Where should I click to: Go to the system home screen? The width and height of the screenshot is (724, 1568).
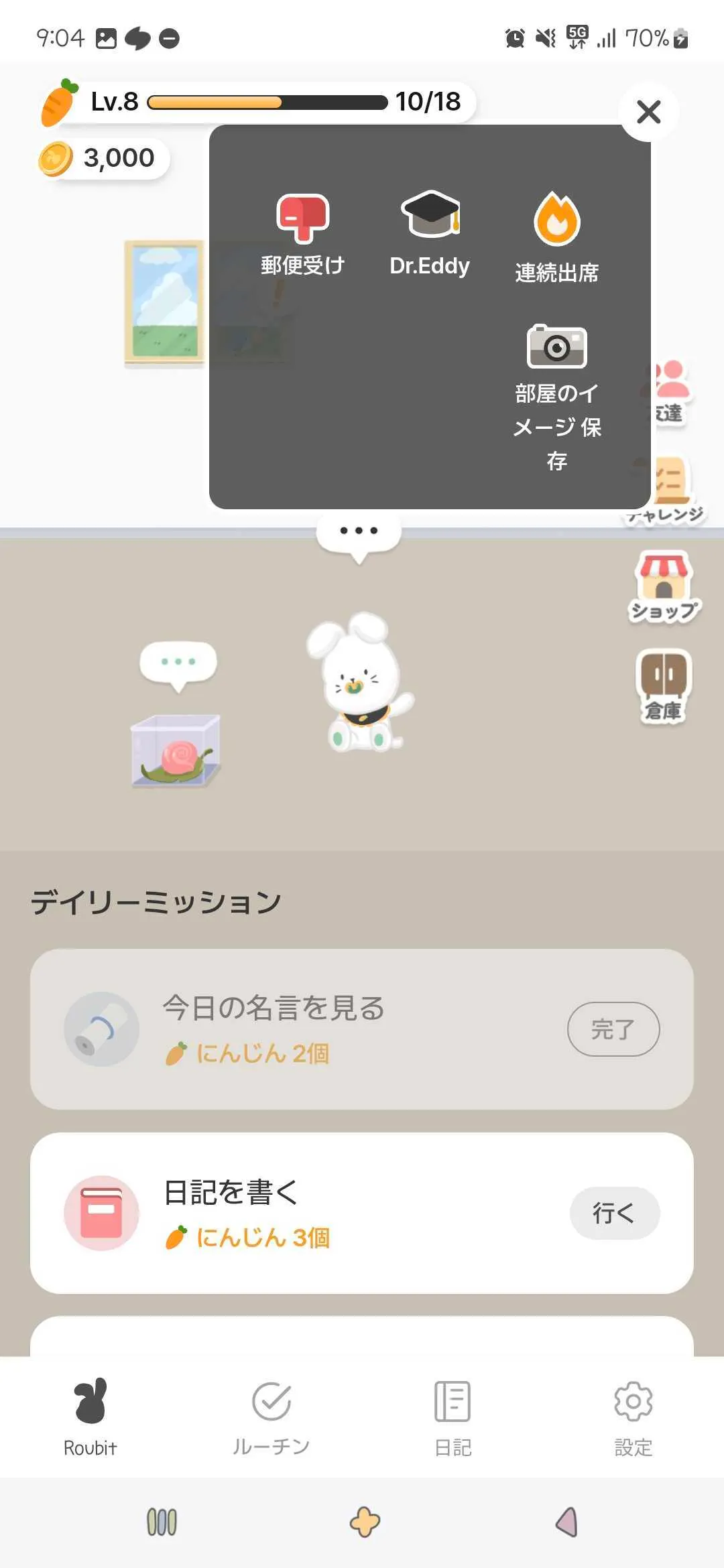364,1522
